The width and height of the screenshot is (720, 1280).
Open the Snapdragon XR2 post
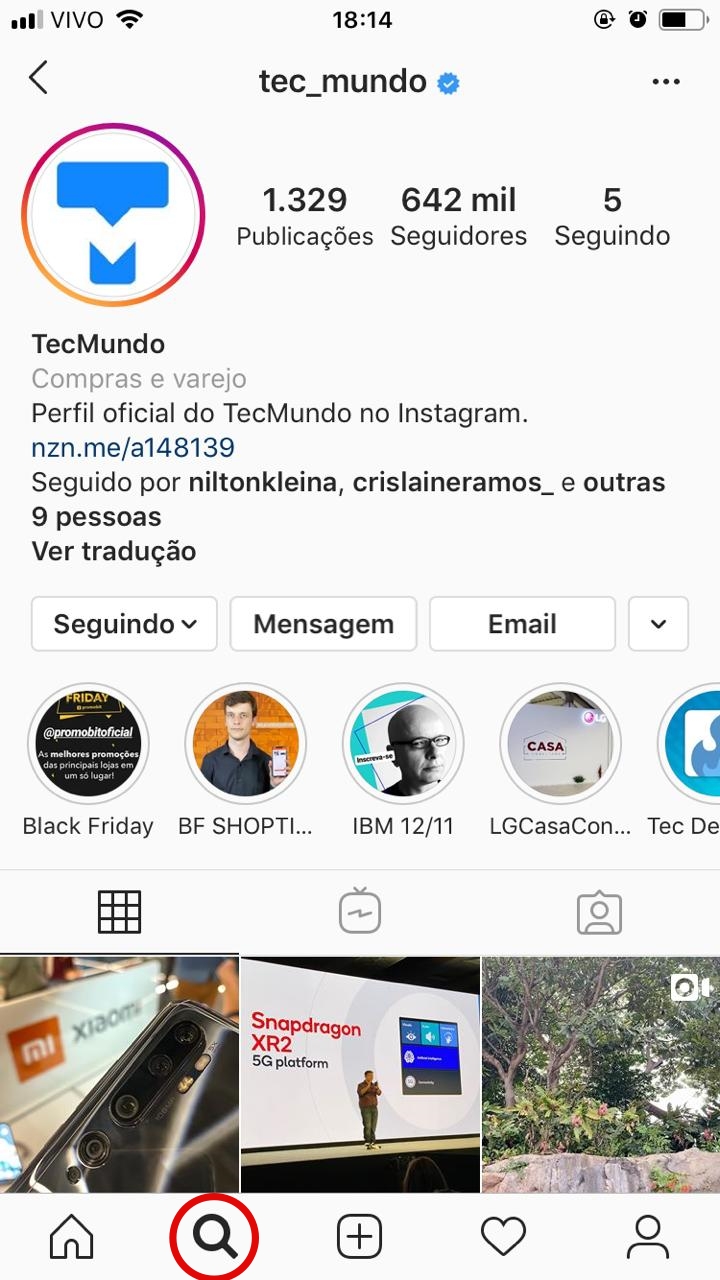point(360,1075)
